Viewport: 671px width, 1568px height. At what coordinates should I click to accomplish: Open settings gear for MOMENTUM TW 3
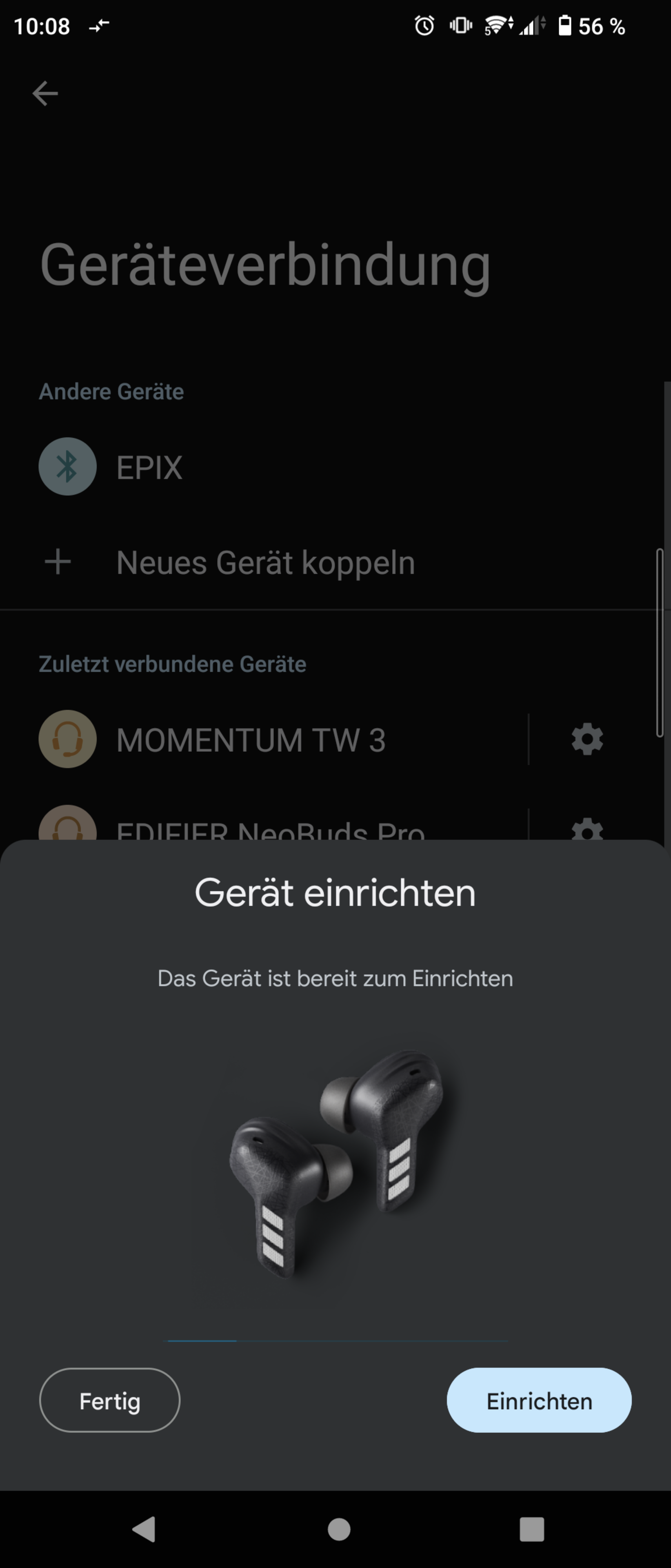click(587, 739)
